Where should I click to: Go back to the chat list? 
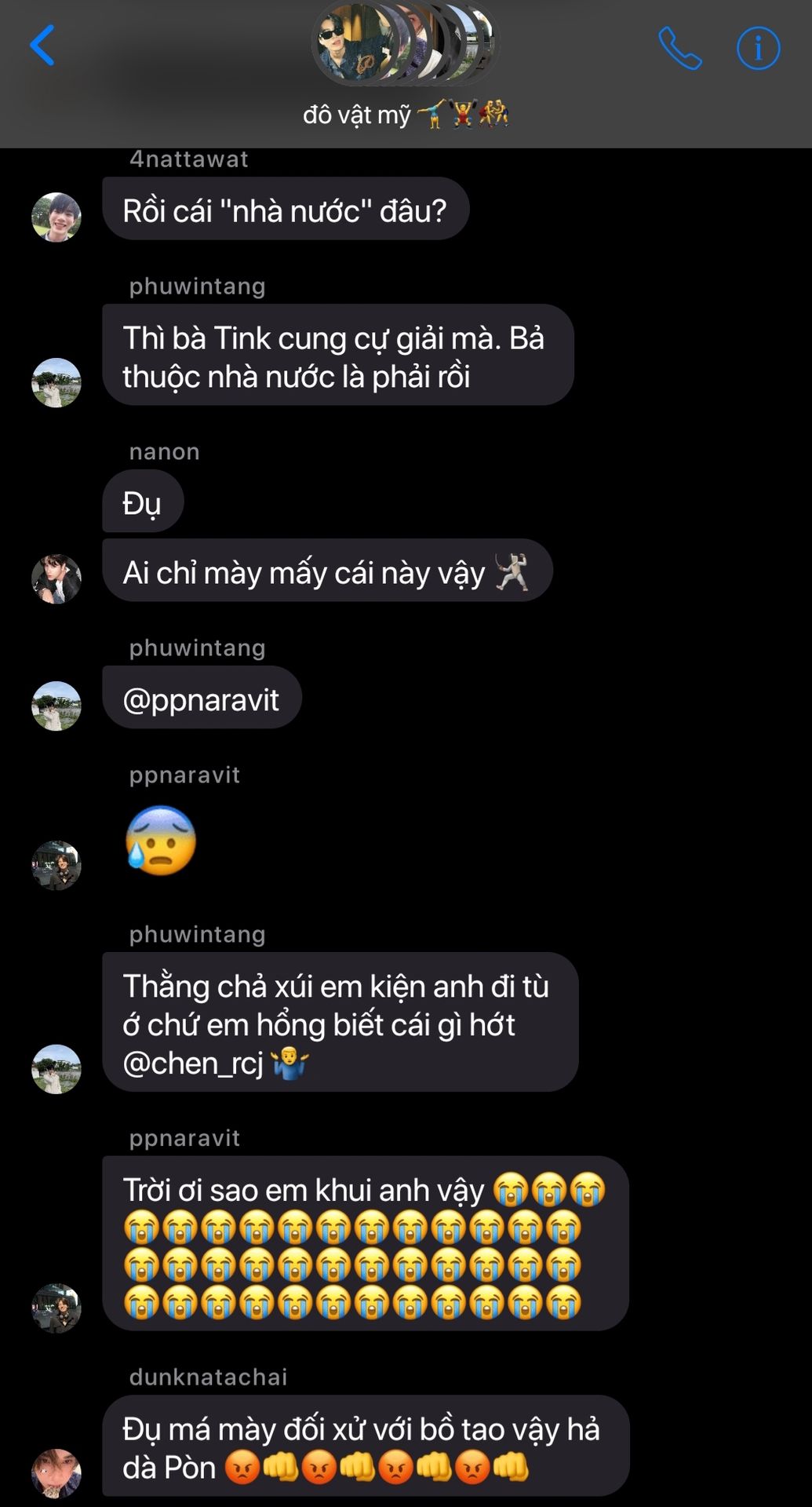(x=42, y=45)
